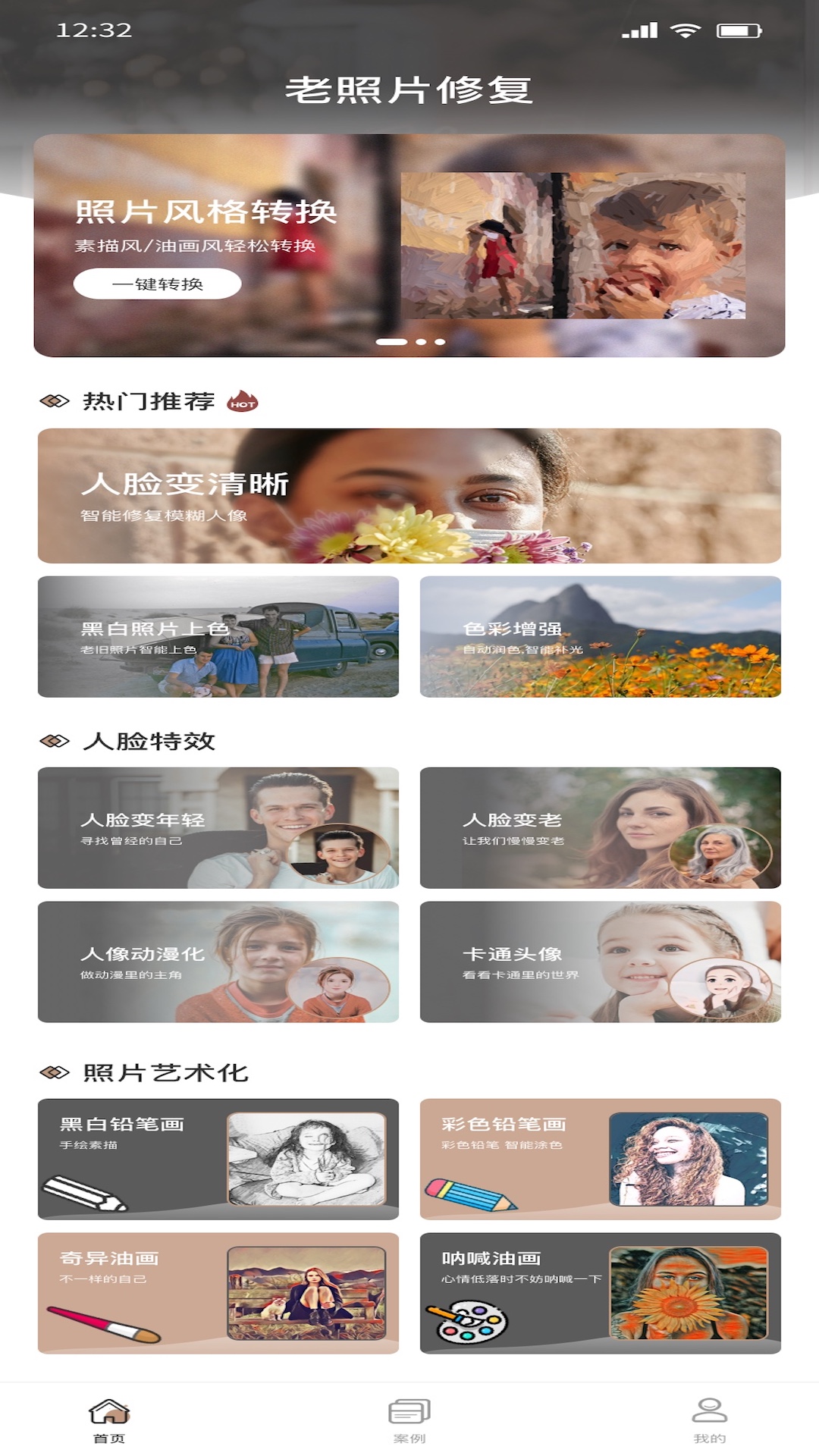Open 黑白照片上色 feature
The height and width of the screenshot is (1456, 819).
(218, 636)
